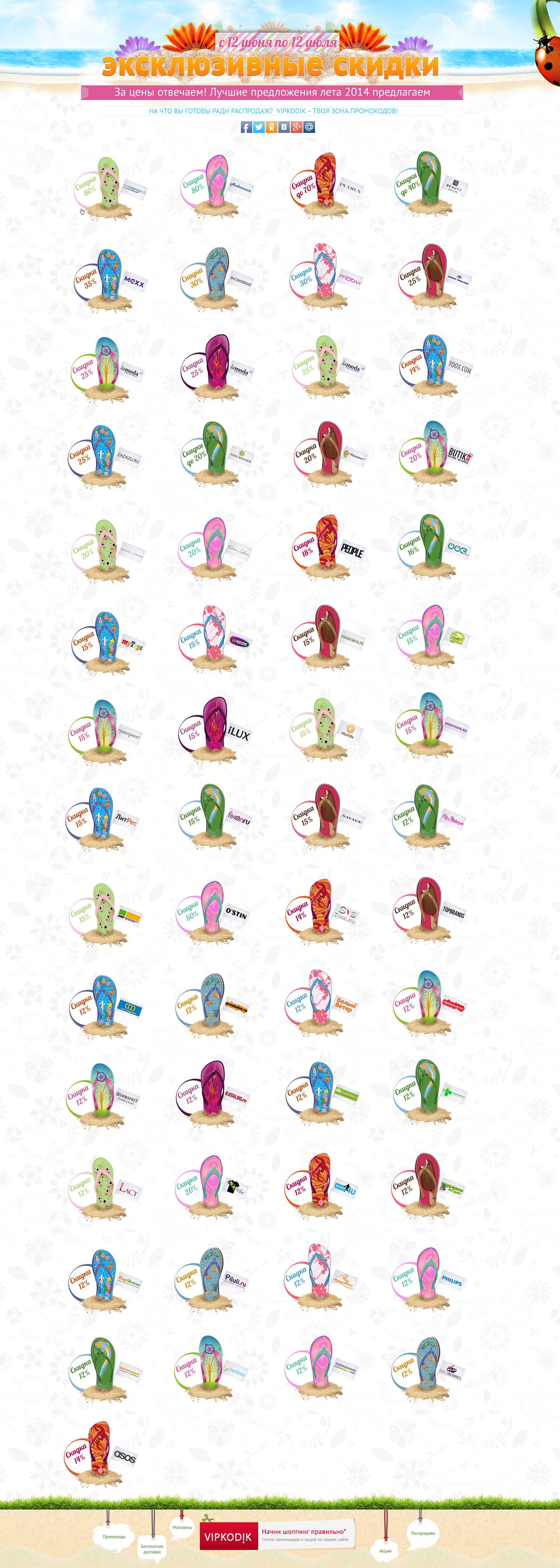Share via Odnoklassniki icon

click(271, 127)
